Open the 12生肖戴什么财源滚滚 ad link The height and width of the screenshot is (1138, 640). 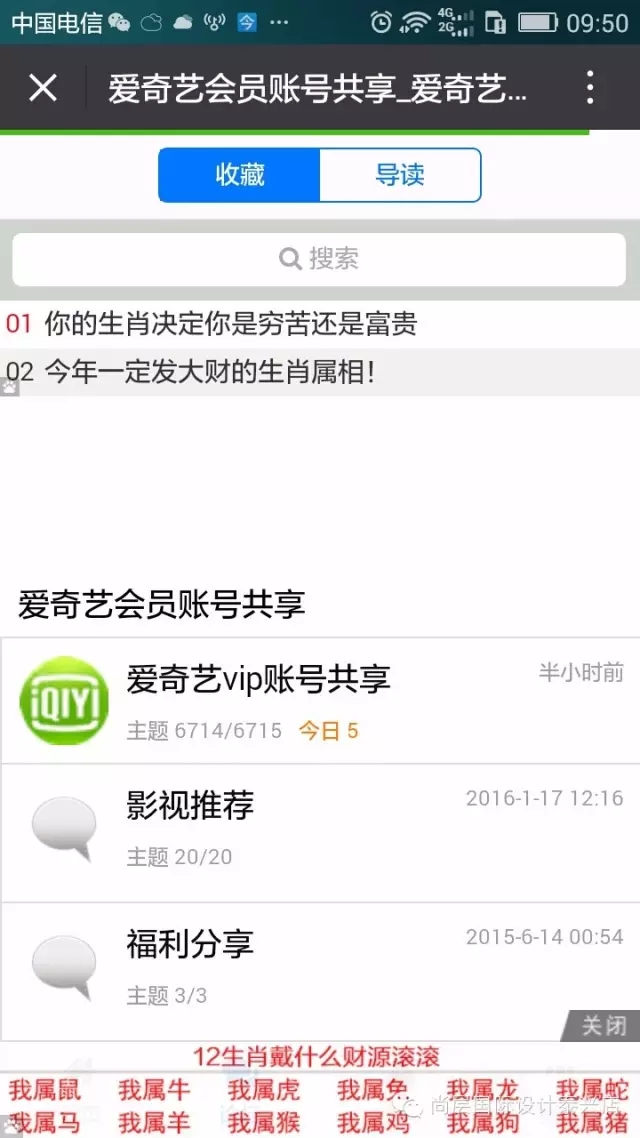pos(316,1057)
